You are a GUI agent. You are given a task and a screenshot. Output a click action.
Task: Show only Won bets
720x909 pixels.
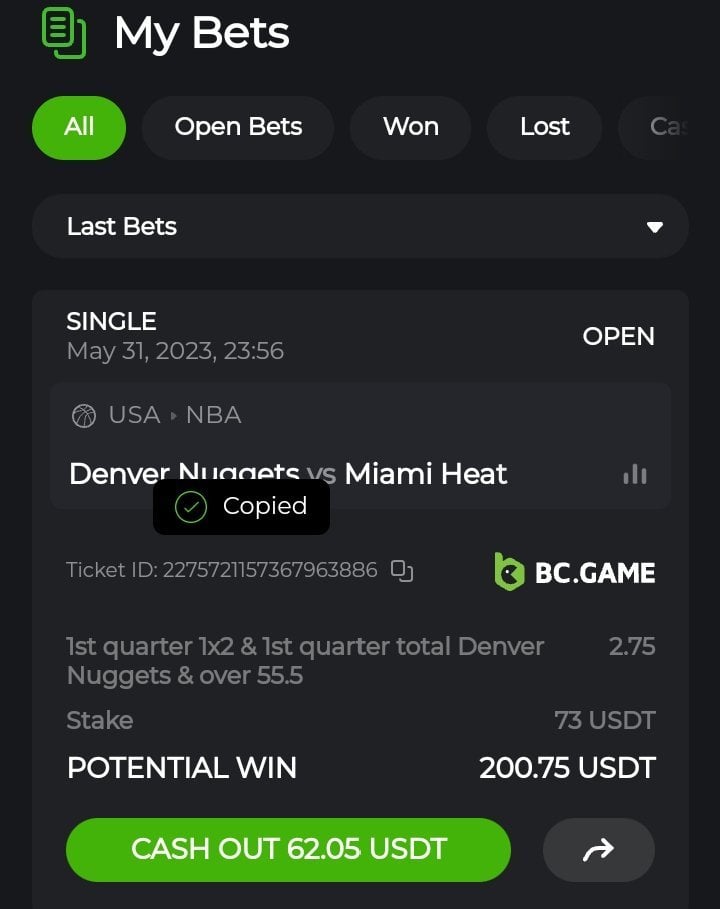coord(410,127)
